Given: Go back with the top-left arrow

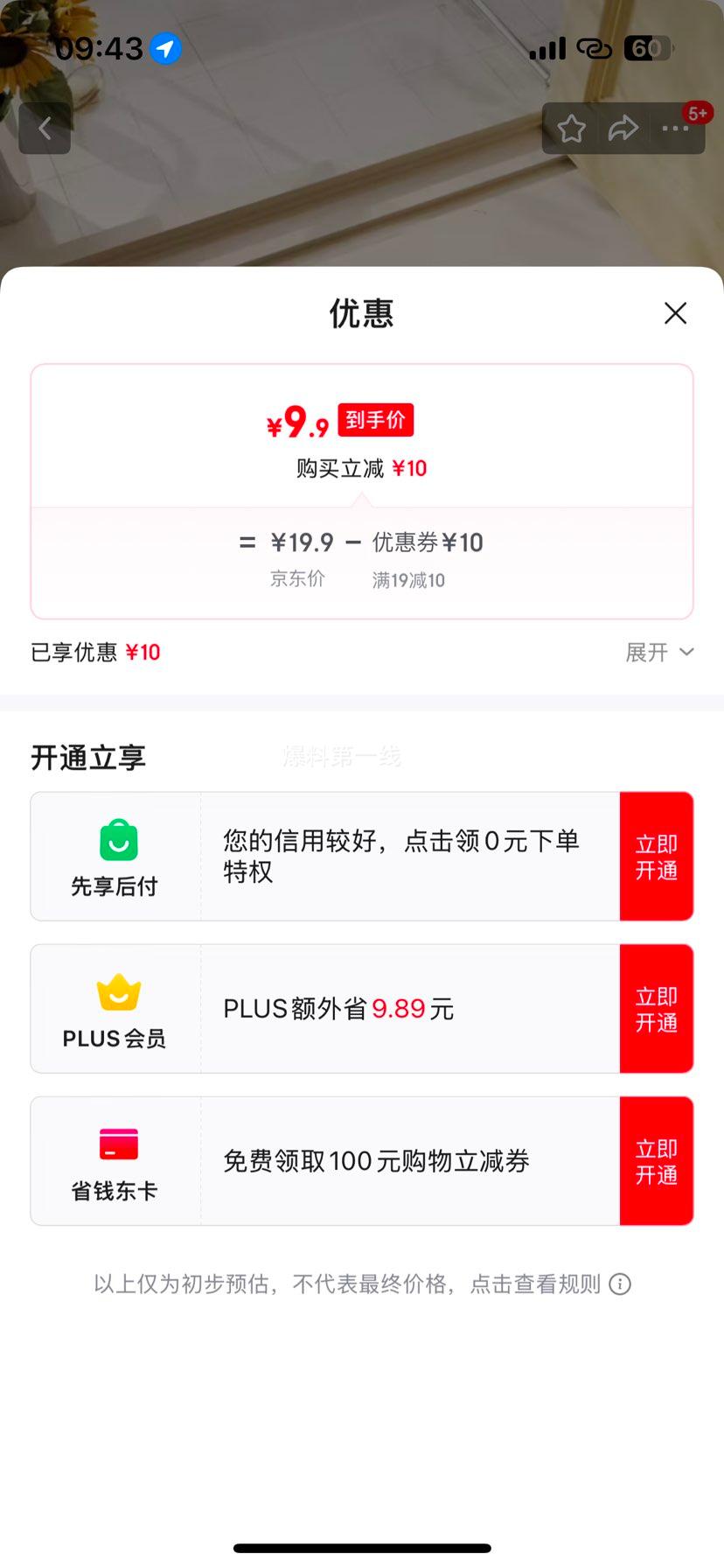Looking at the screenshot, I should click(x=45, y=129).
